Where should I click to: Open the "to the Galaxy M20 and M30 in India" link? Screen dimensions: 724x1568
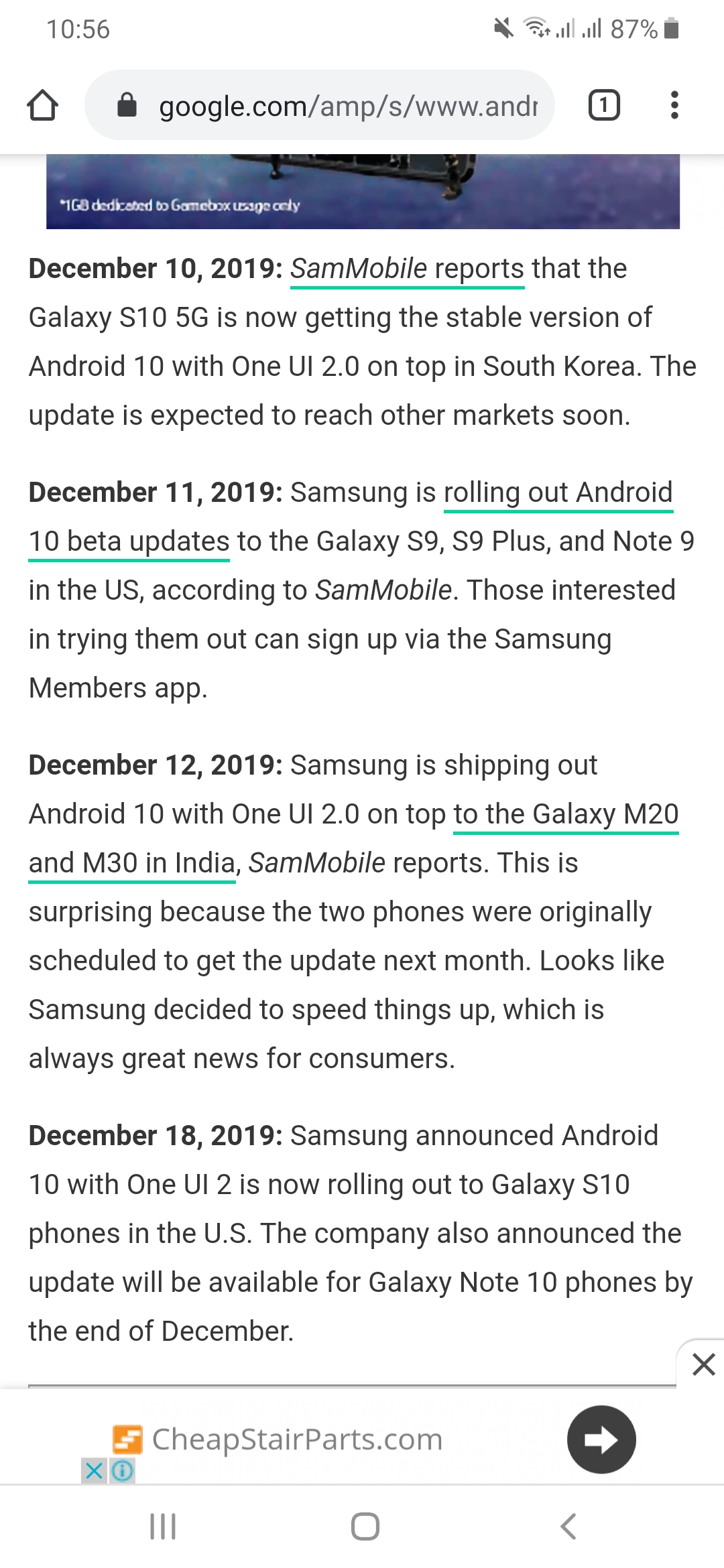point(566,815)
